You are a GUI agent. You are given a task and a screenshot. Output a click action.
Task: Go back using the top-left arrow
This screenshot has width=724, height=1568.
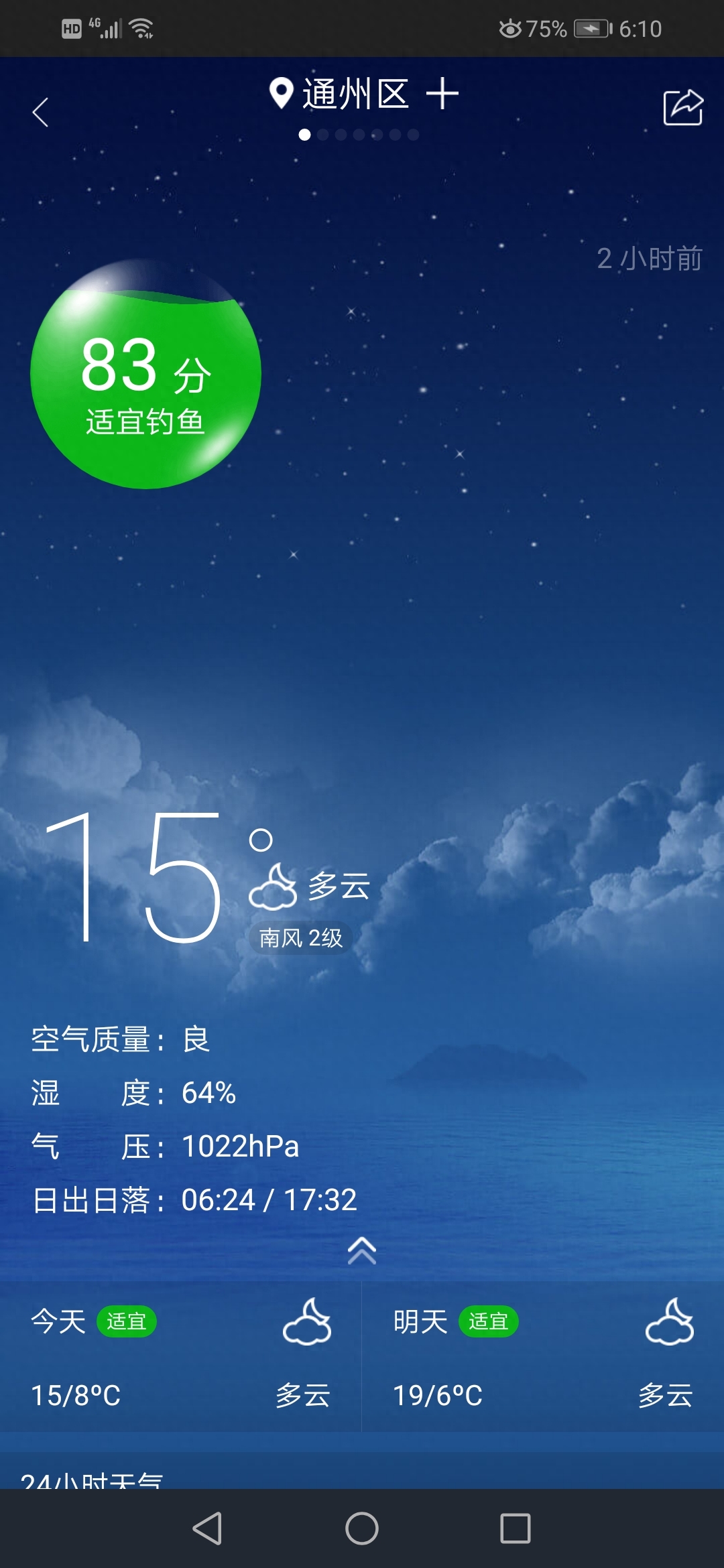40,112
